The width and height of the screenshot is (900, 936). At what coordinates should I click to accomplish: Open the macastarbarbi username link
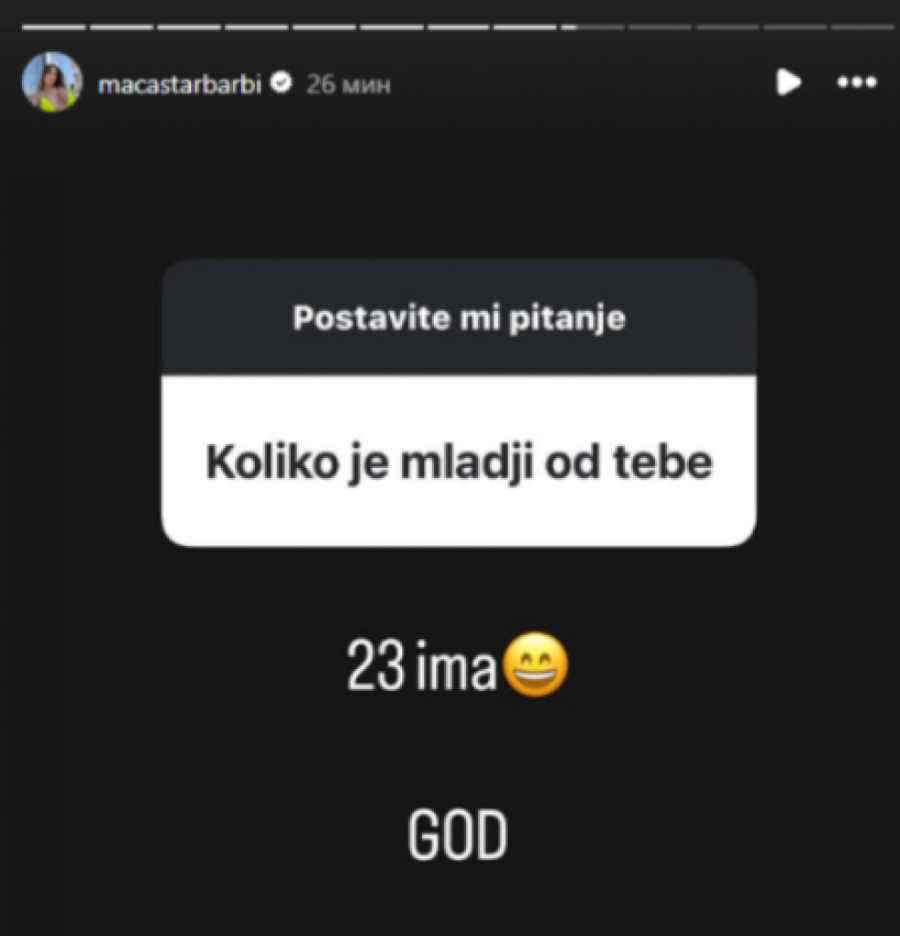pyautogui.click(x=180, y=84)
